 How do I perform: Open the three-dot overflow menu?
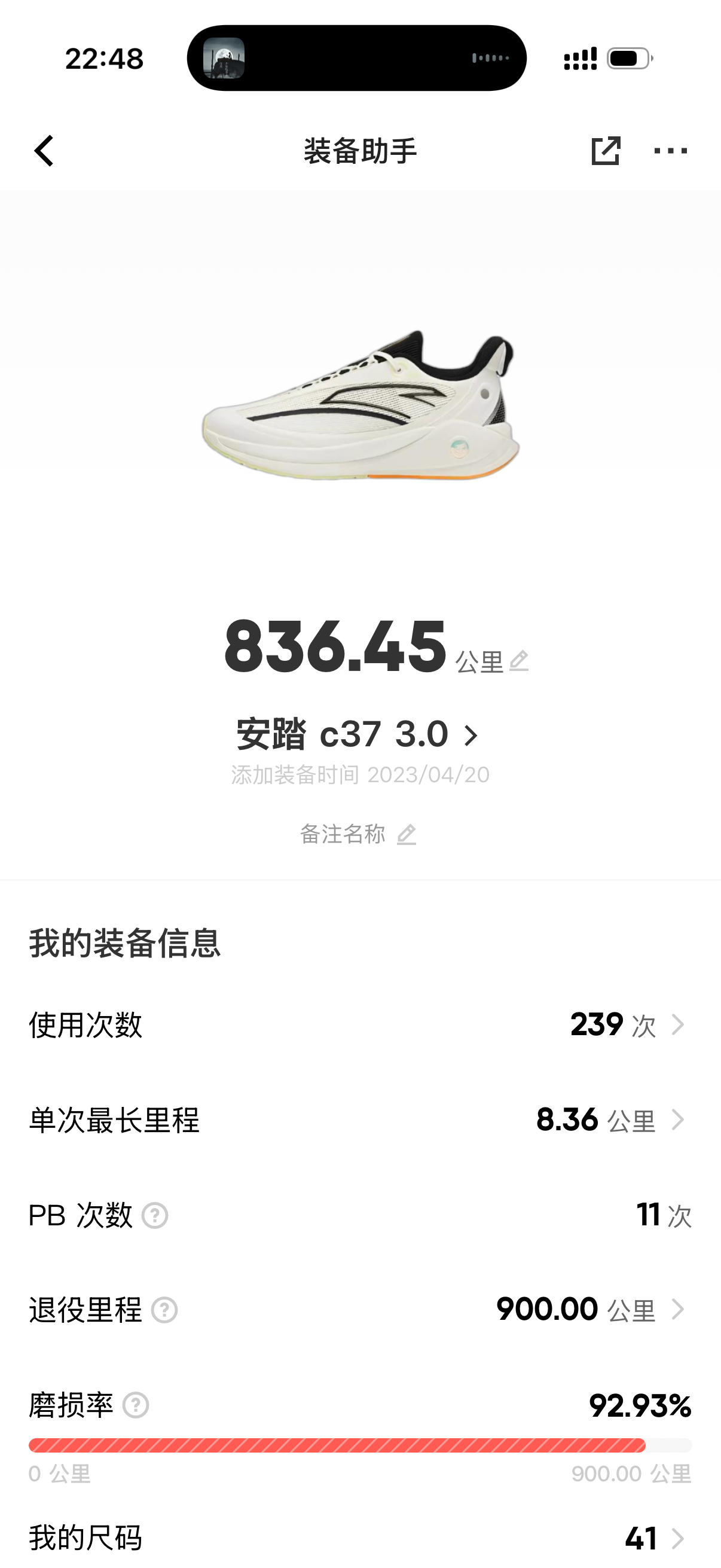pyautogui.click(x=670, y=151)
